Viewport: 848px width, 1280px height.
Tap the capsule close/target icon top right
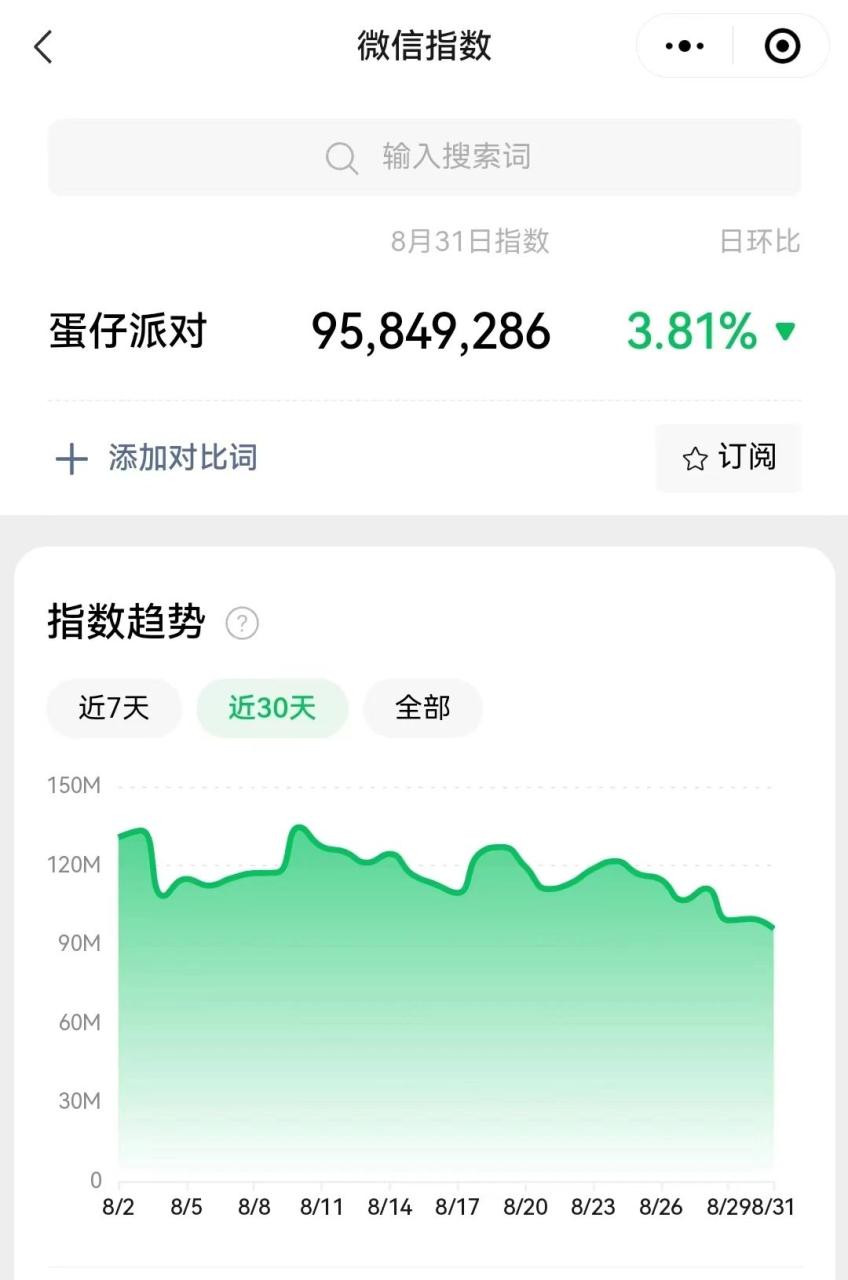tap(783, 46)
